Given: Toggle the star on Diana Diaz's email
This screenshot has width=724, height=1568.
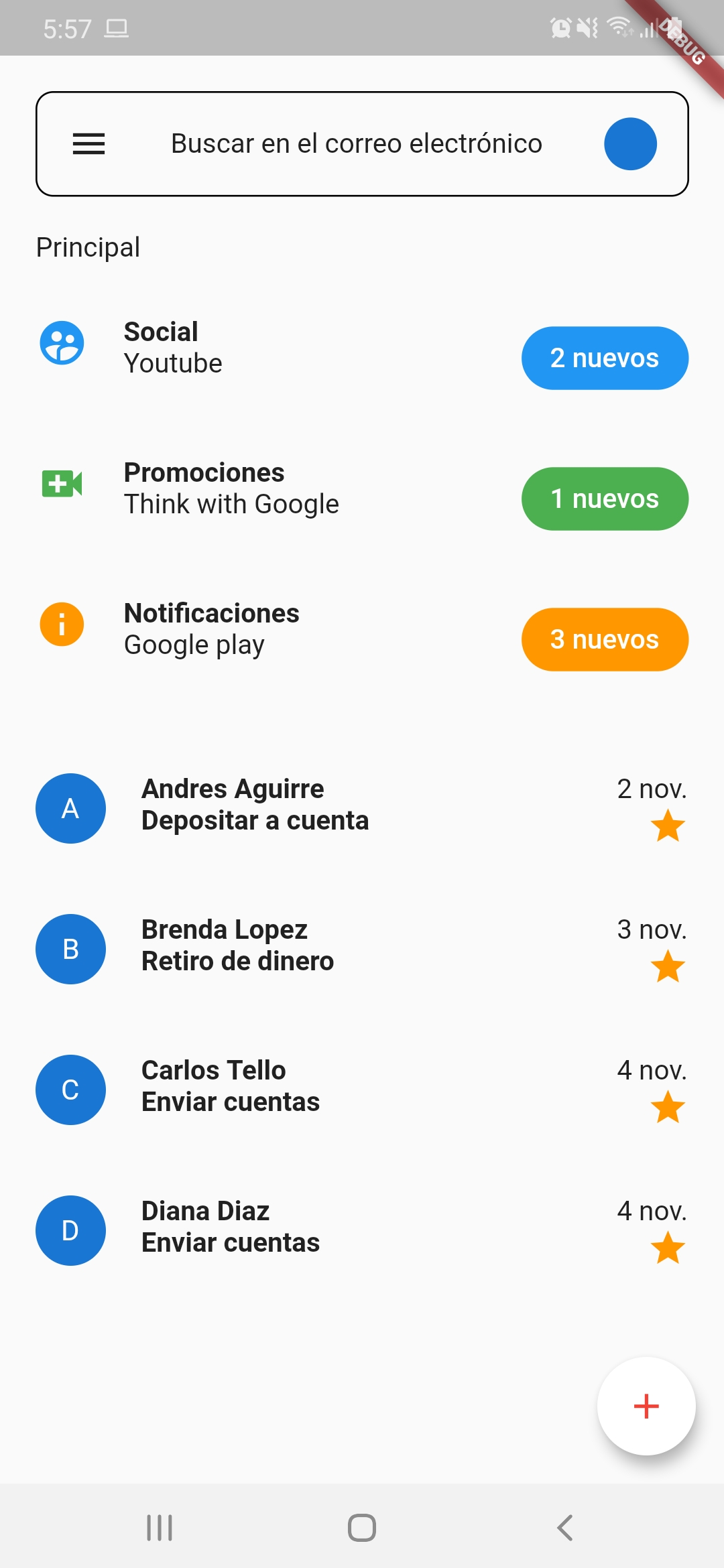Looking at the screenshot, I should tap(668, 1248).
